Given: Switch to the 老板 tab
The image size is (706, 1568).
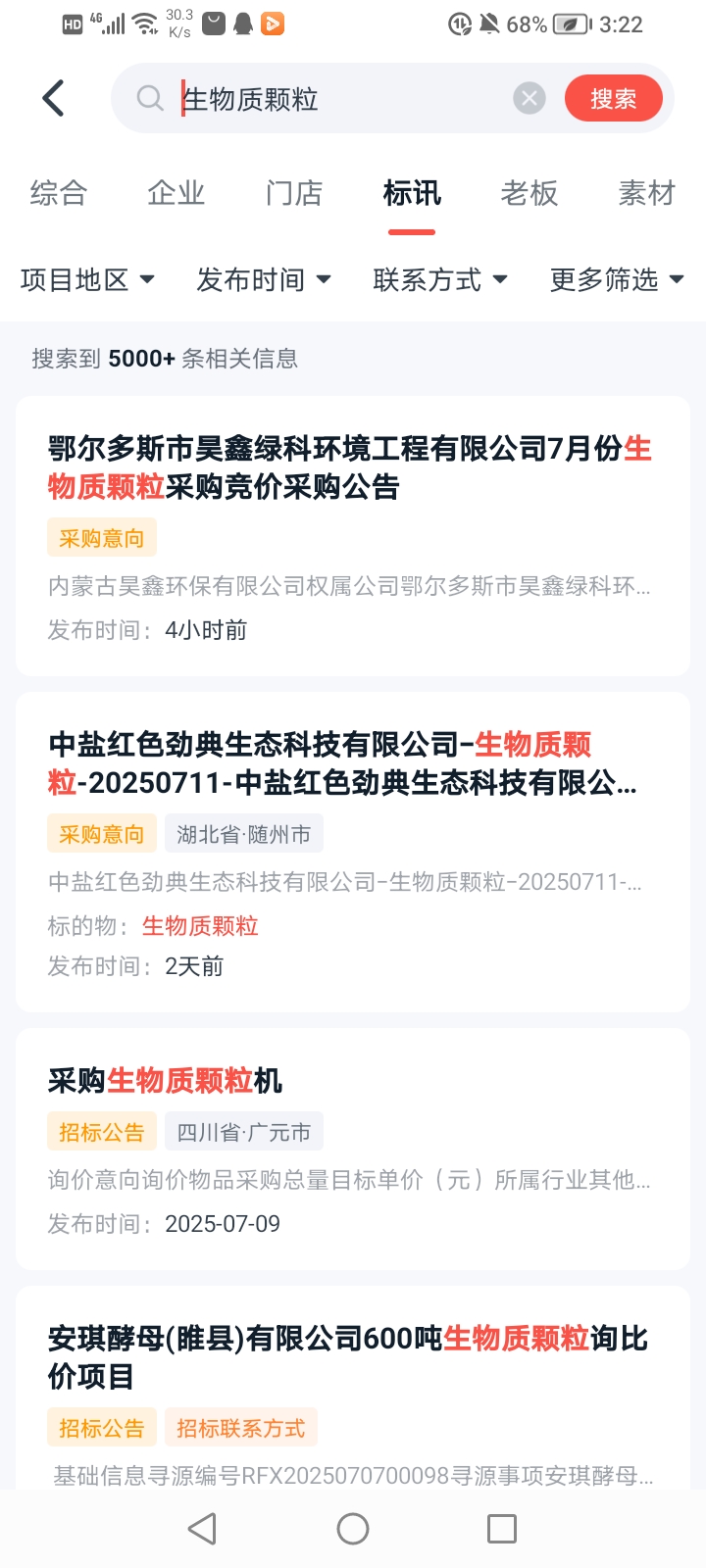Looking at the screenshot, I should 529,193.
